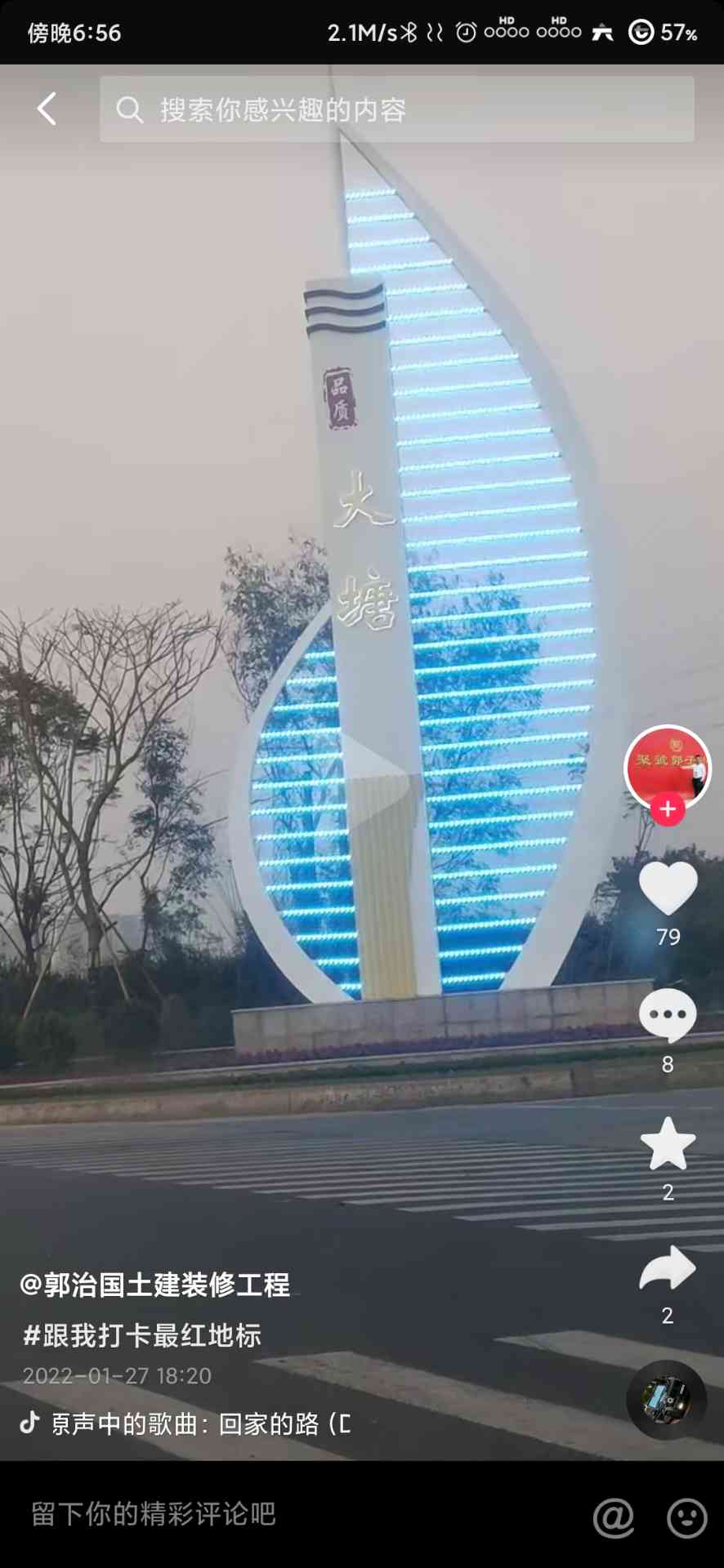The image size is (724, 1568).
Task: Open the comments on this video
Action: point(668,1015)
